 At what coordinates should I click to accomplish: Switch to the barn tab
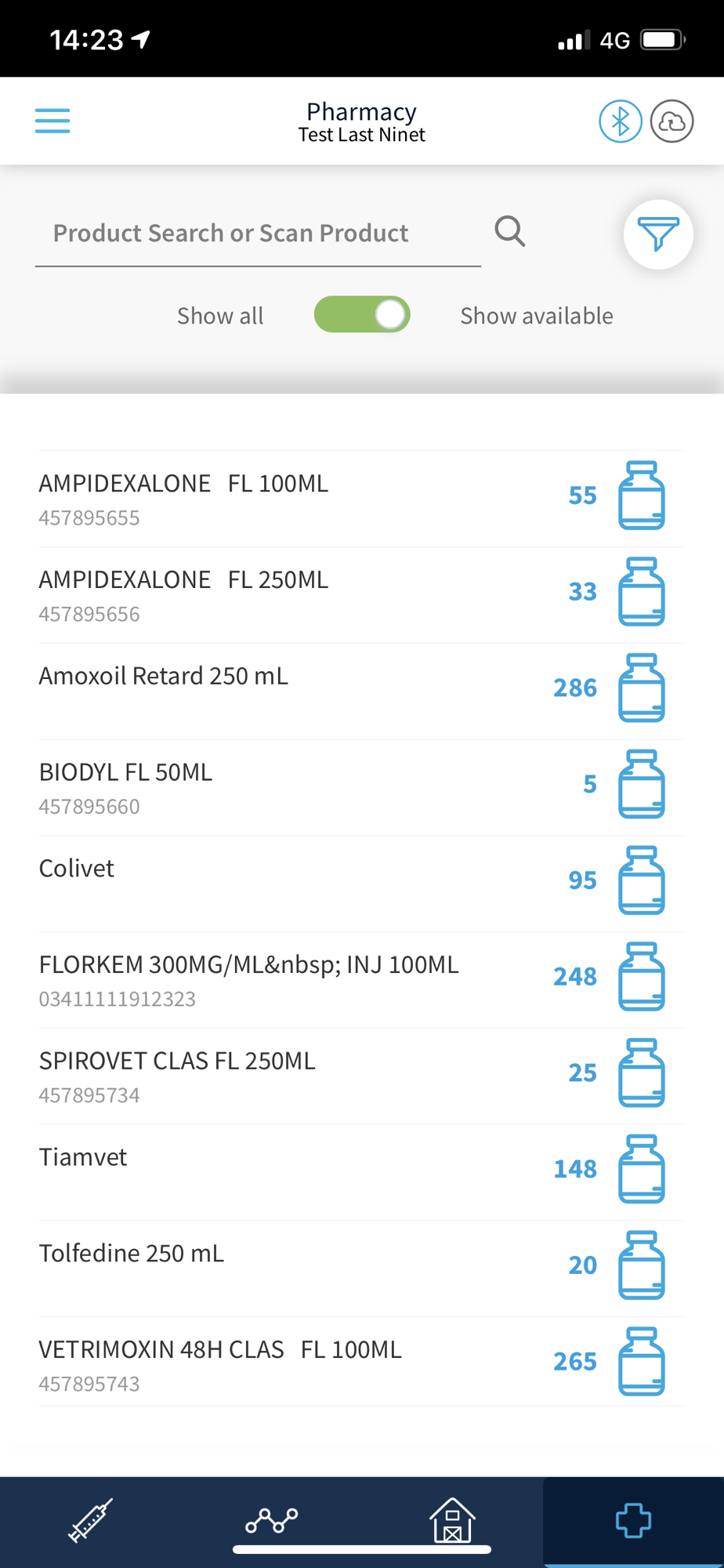[x=452, y=1520]
